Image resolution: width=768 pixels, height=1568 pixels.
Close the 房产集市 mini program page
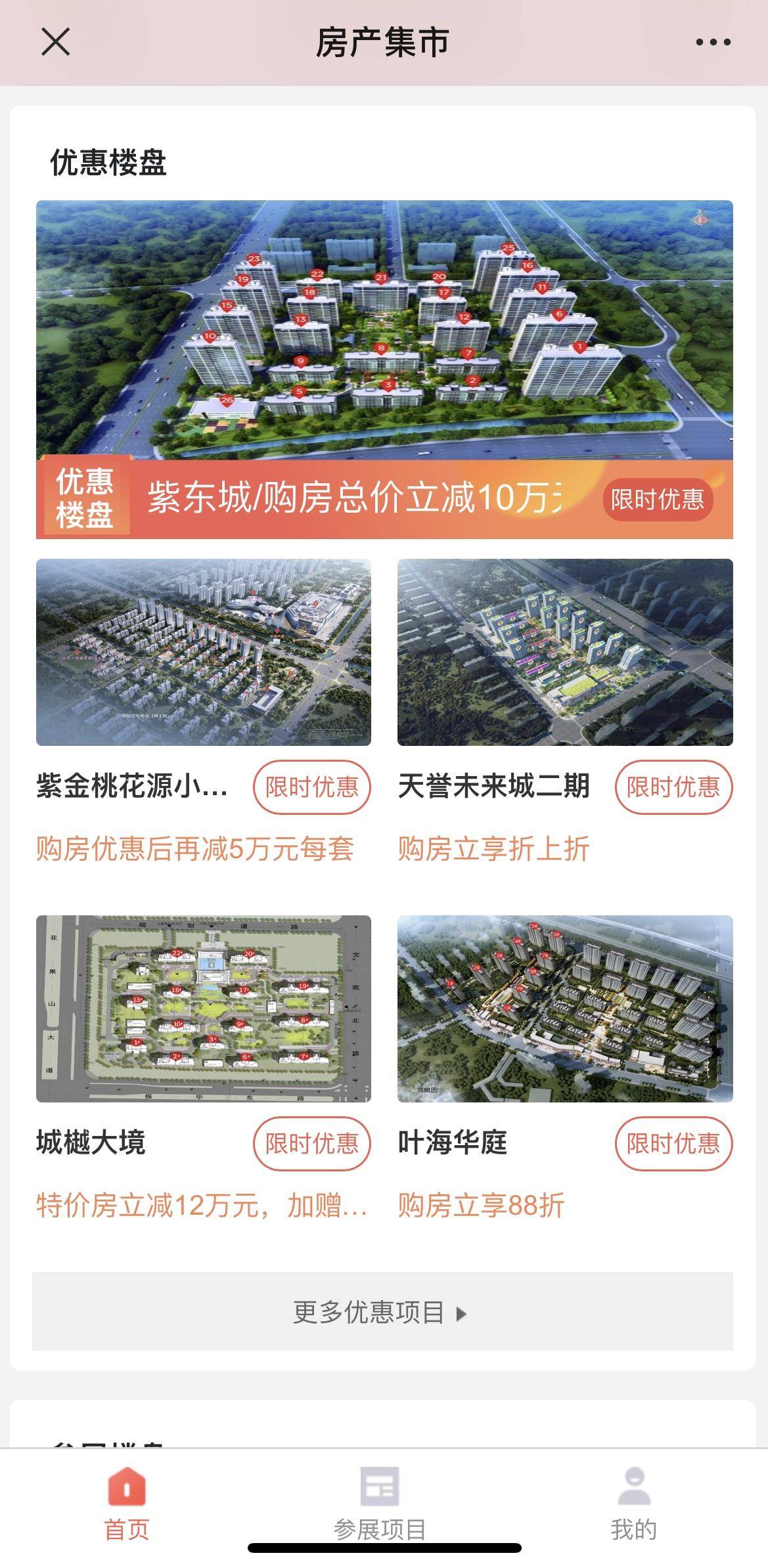pos(55,42)
